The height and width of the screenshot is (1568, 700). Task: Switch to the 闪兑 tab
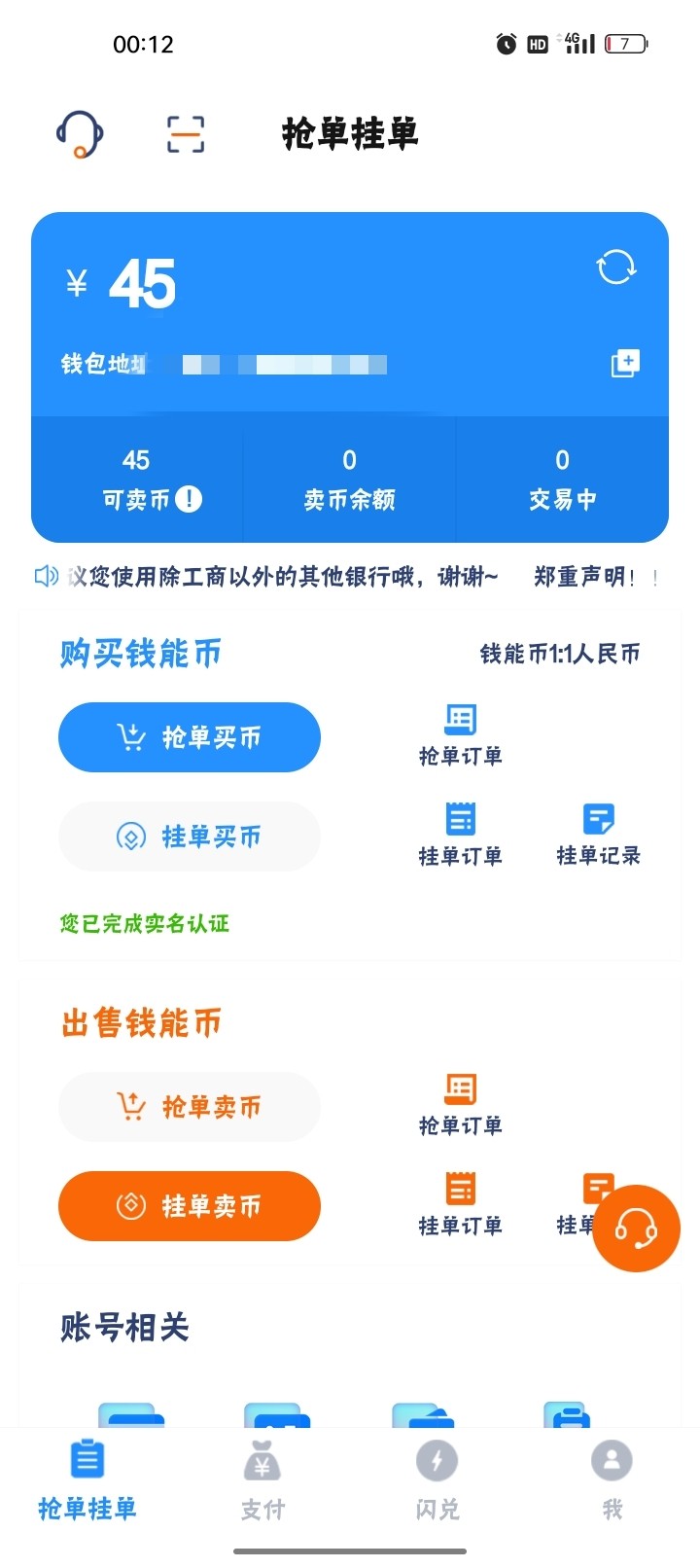click(x=437, y=1480)
